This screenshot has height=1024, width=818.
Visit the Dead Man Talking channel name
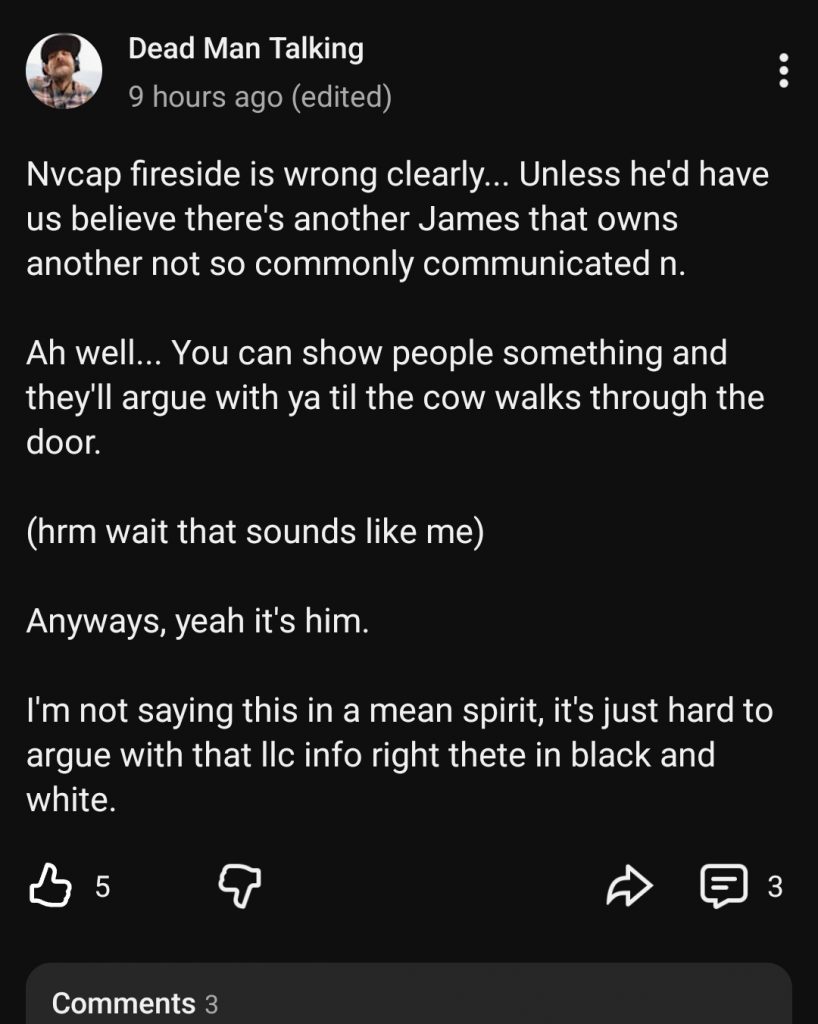pos(245,47)
